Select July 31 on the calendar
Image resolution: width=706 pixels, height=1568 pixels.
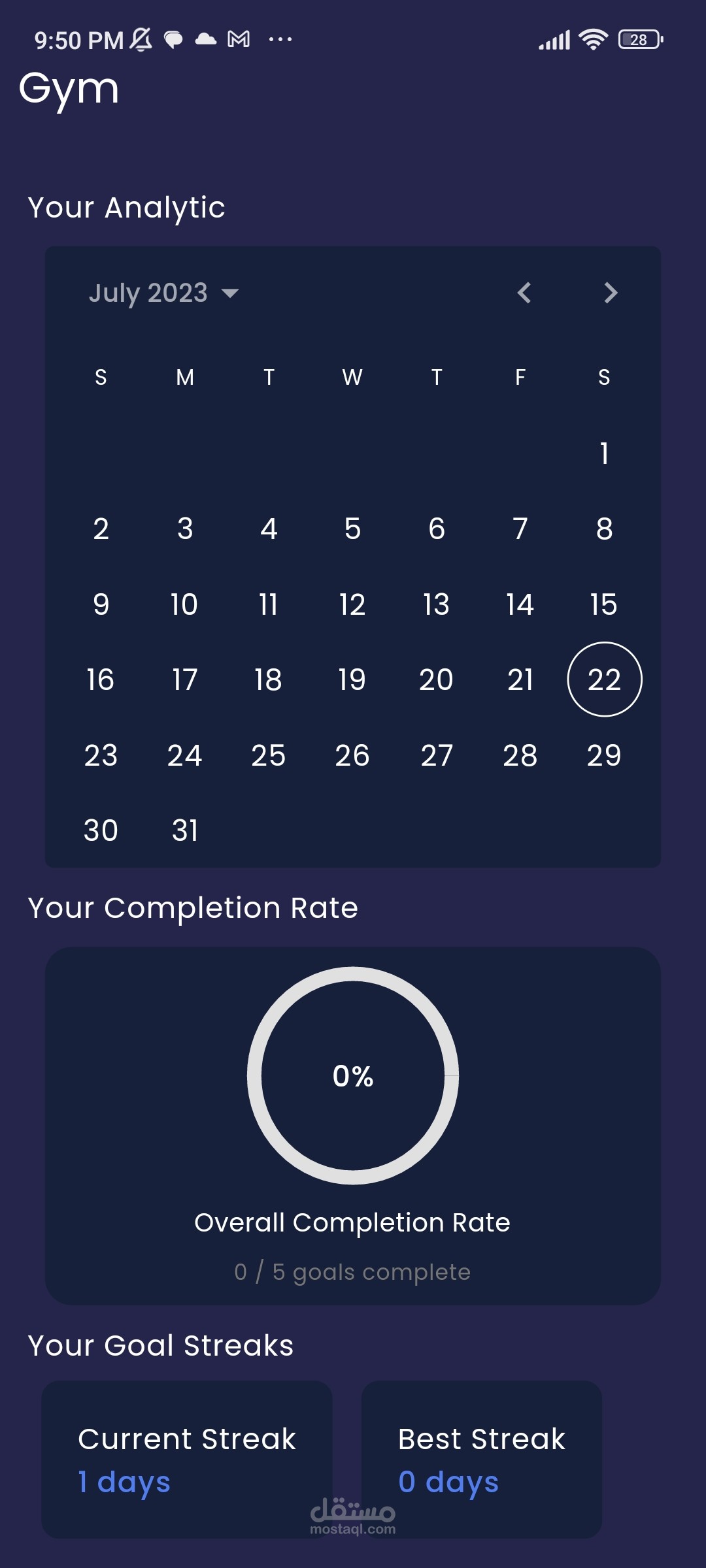coord(184,830)
